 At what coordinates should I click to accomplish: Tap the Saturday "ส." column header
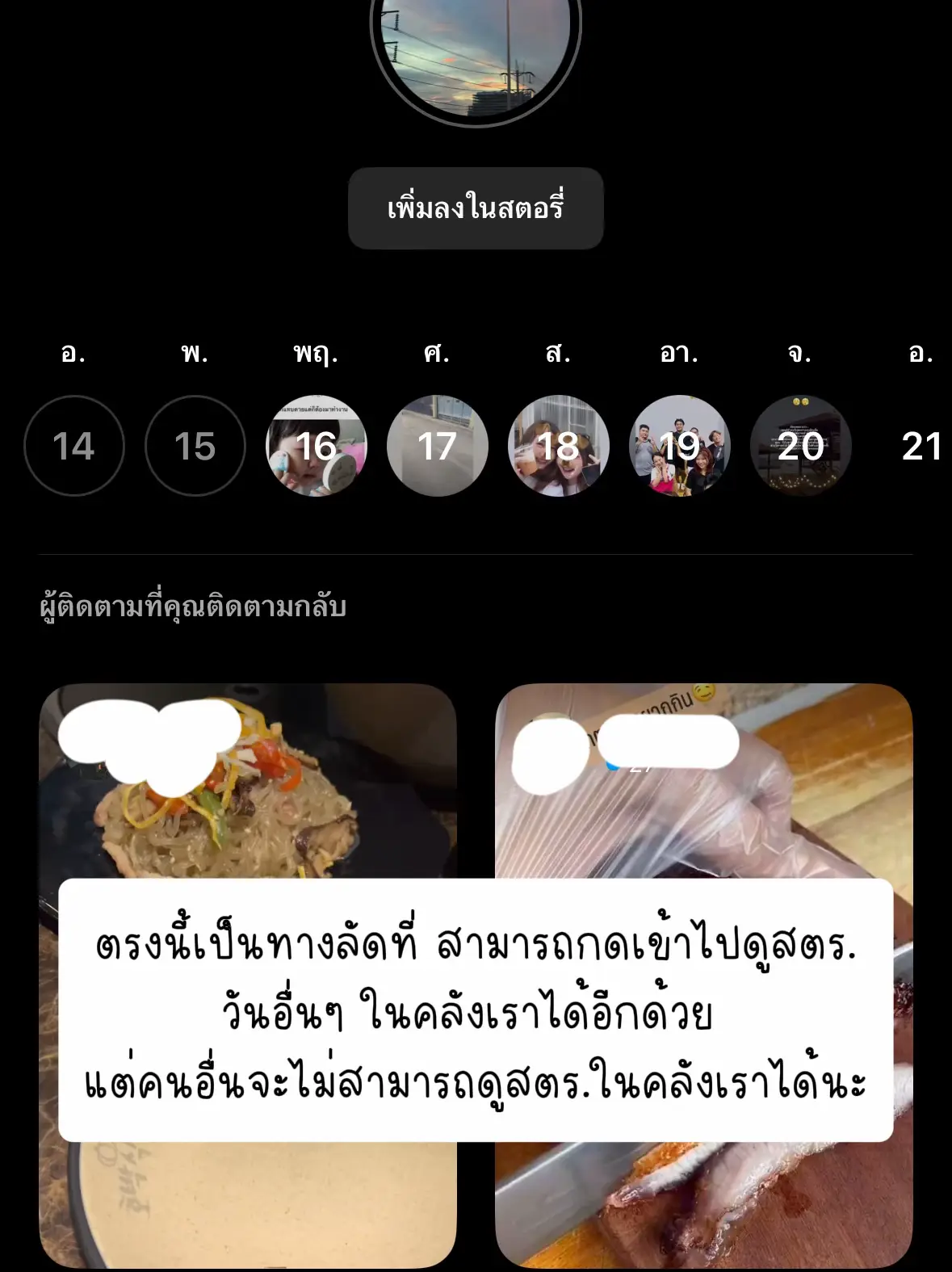[559, 354]
